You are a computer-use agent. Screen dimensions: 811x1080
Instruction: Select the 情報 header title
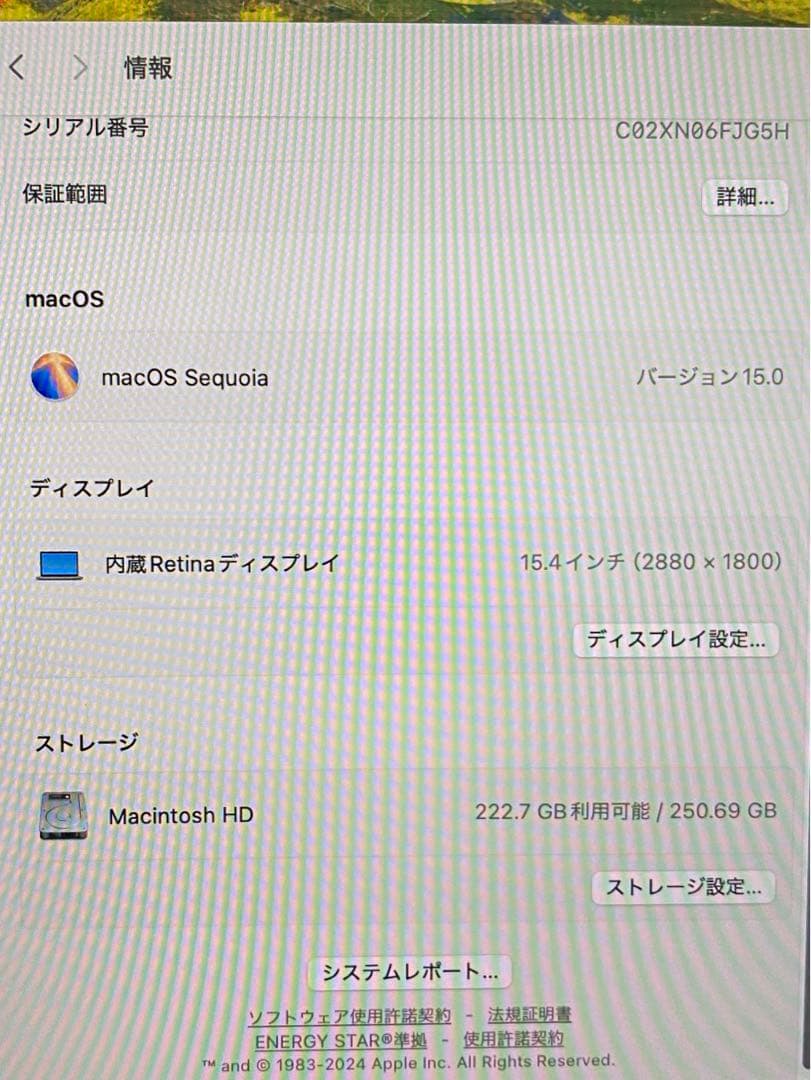(148, 68)
